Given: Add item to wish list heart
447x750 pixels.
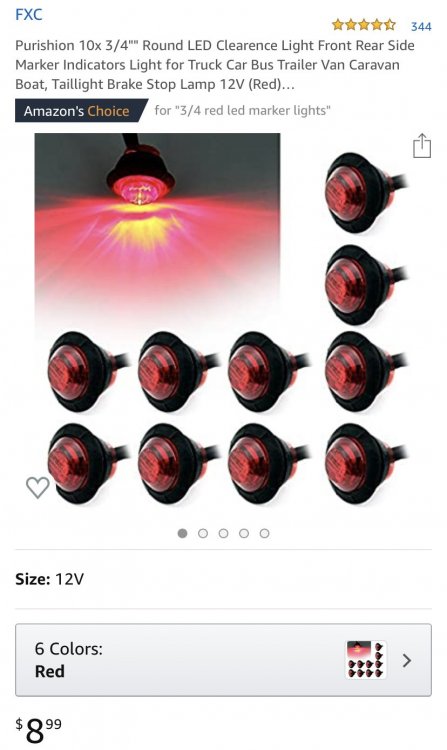Looking at the screenshot, I should point(37,487).
